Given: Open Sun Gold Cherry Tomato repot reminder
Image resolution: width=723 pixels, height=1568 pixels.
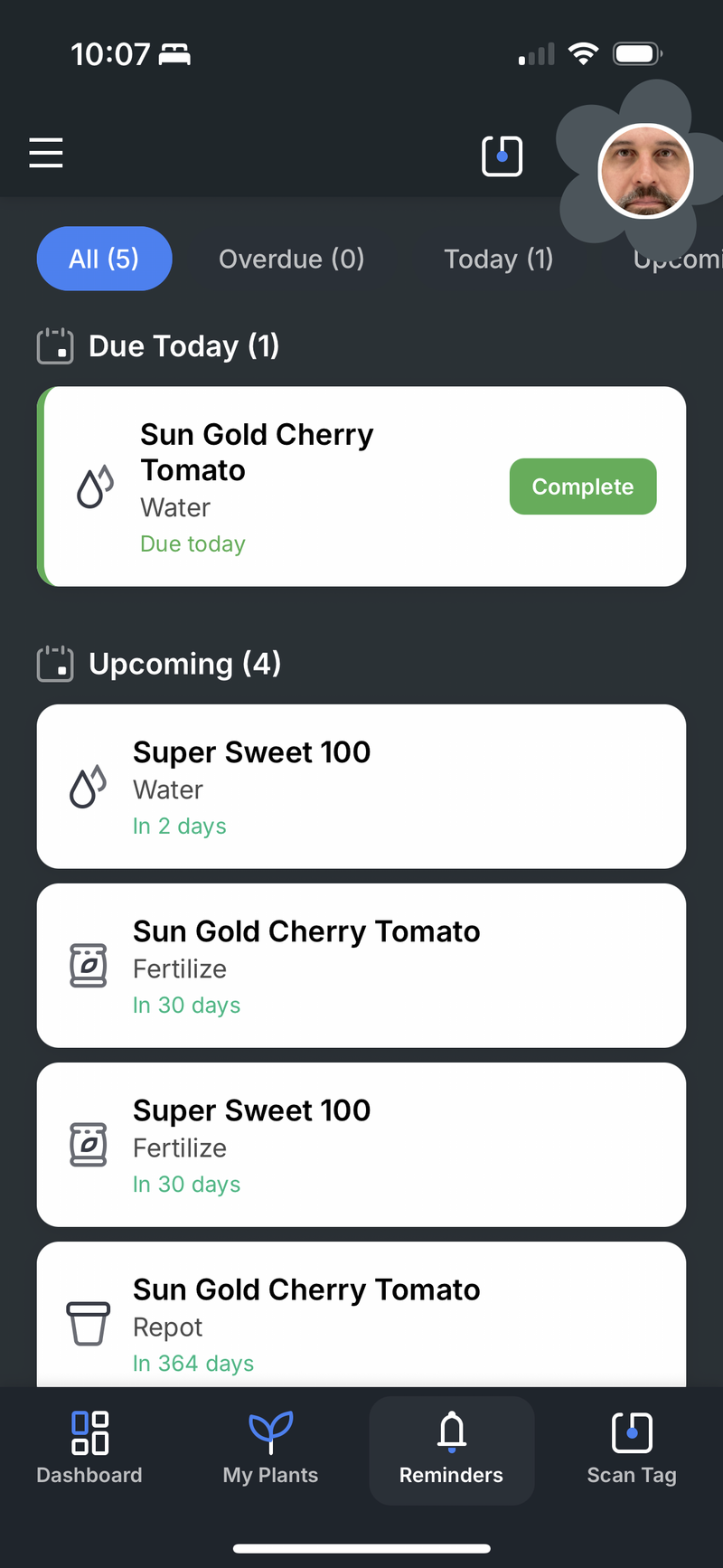Looking at the screenshot, I should [361, 1315].
